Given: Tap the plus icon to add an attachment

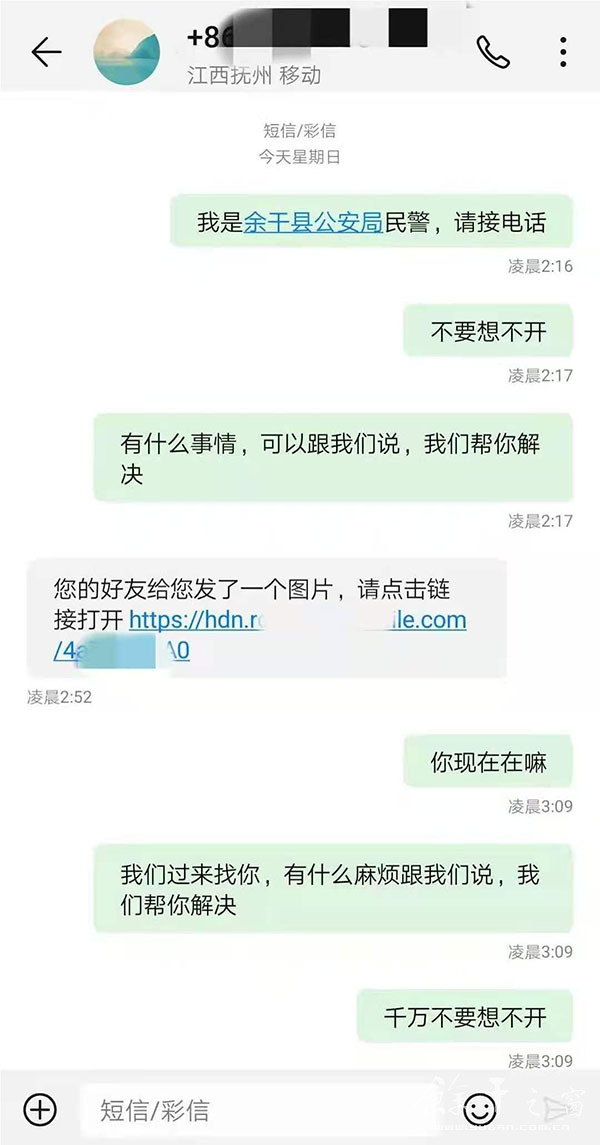Looking at the screenshot, I should click(x=40, y=1108).
